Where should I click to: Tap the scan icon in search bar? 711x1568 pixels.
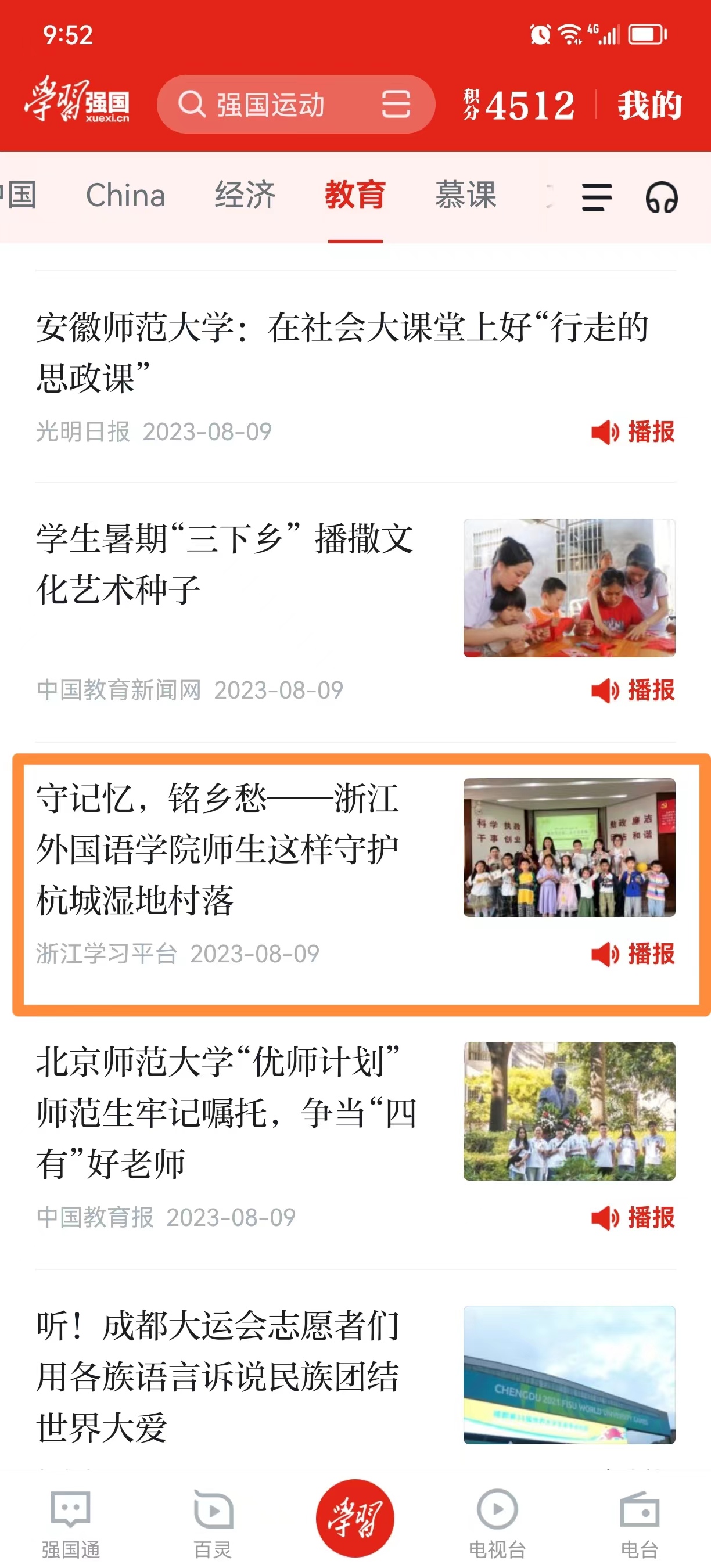coord(396,105)
